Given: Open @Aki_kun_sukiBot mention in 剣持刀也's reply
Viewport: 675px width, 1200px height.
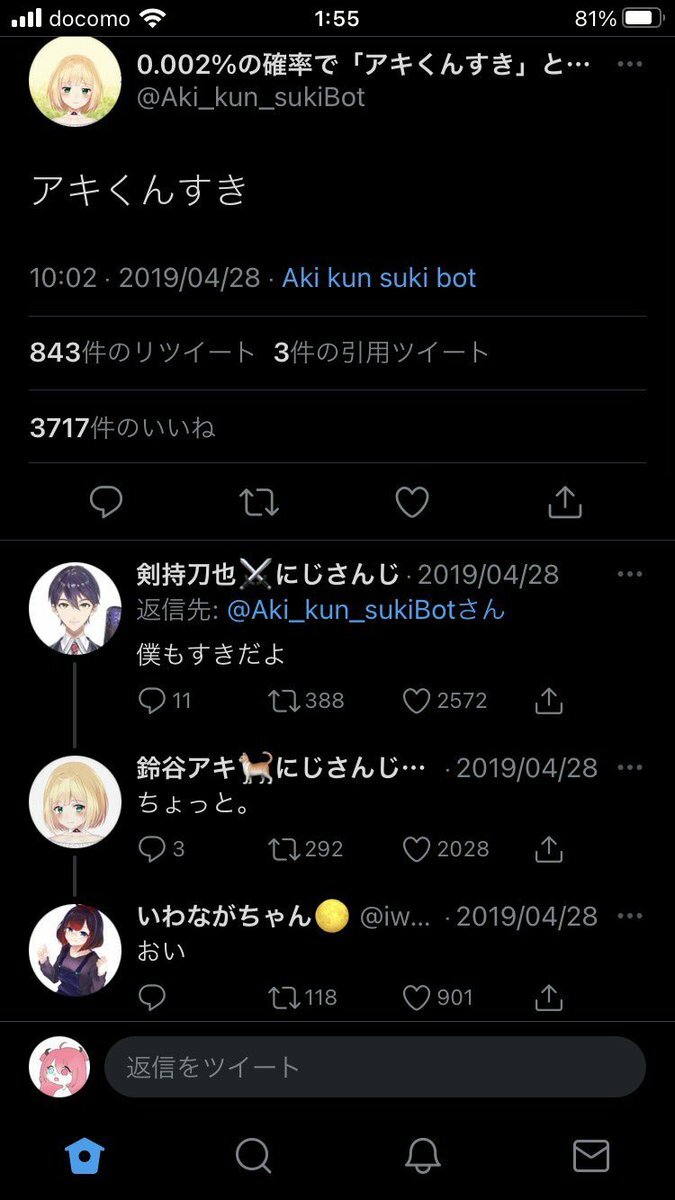Looking at the screenshot, I should (365, 610).
